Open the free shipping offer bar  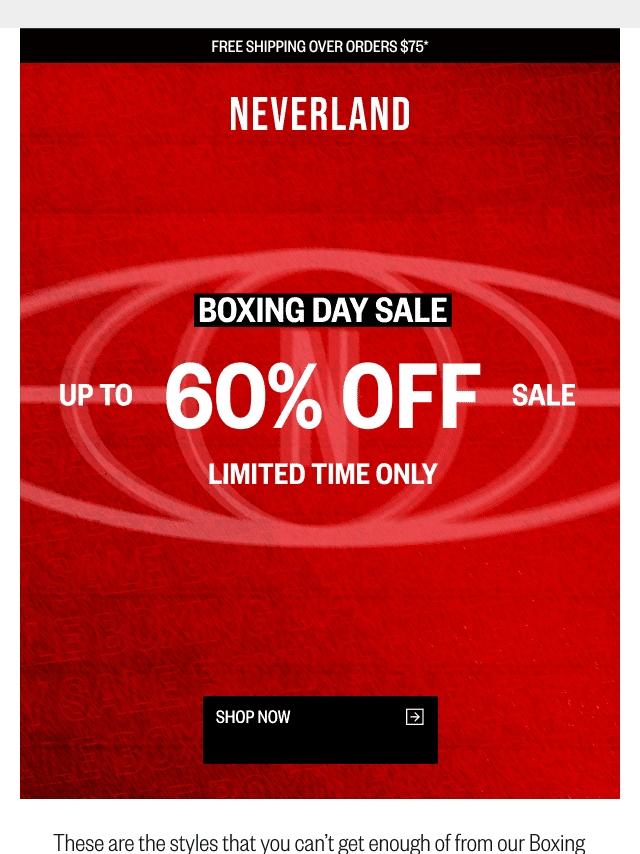320,46
